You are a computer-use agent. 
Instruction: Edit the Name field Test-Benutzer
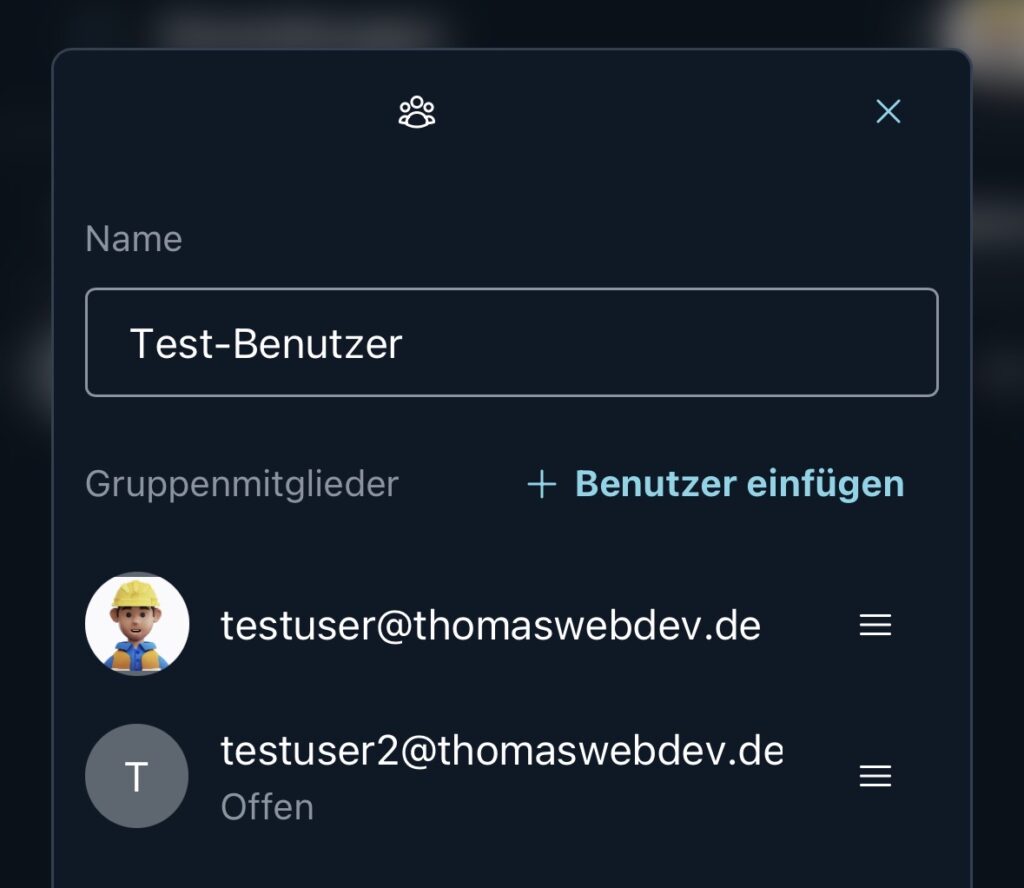tap(511, 343)
